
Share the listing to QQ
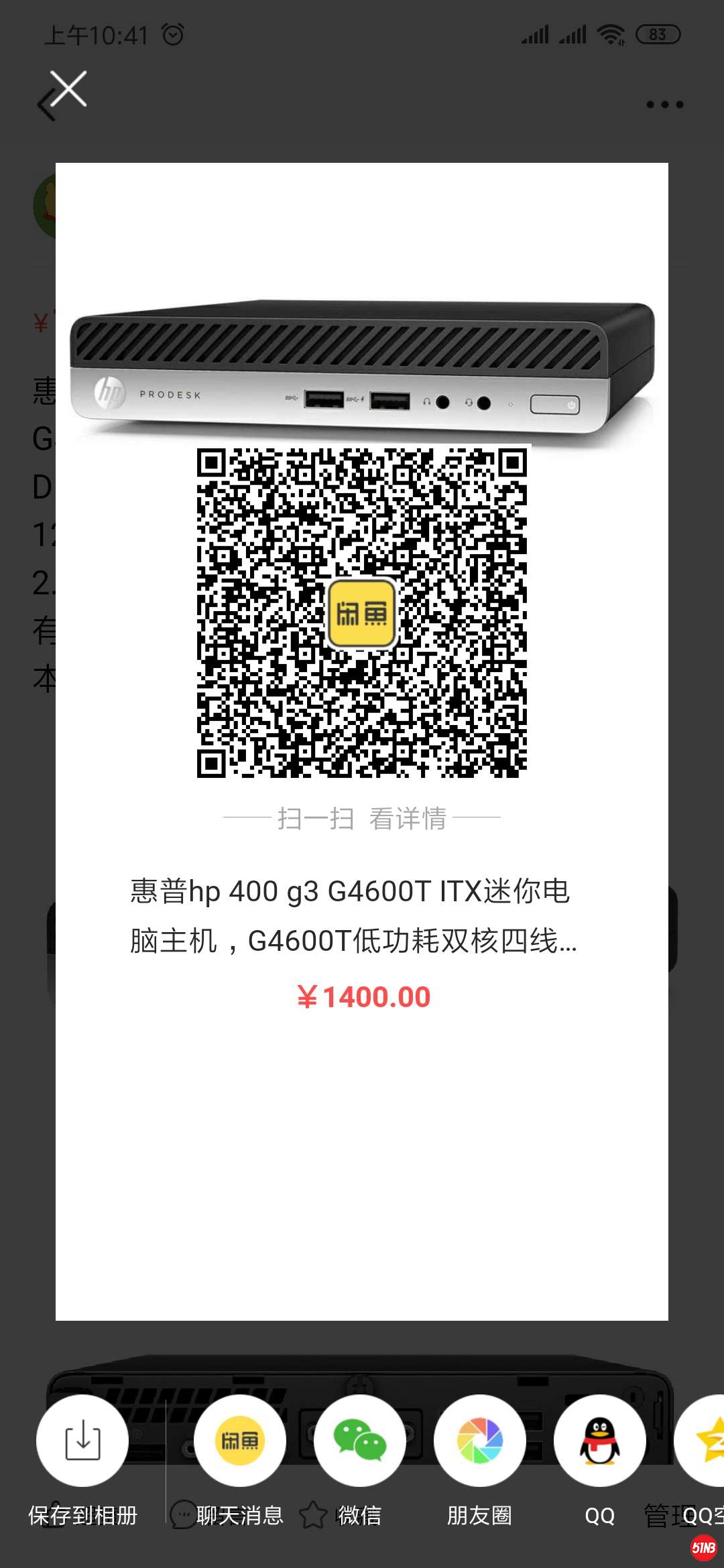[599, 1441]
